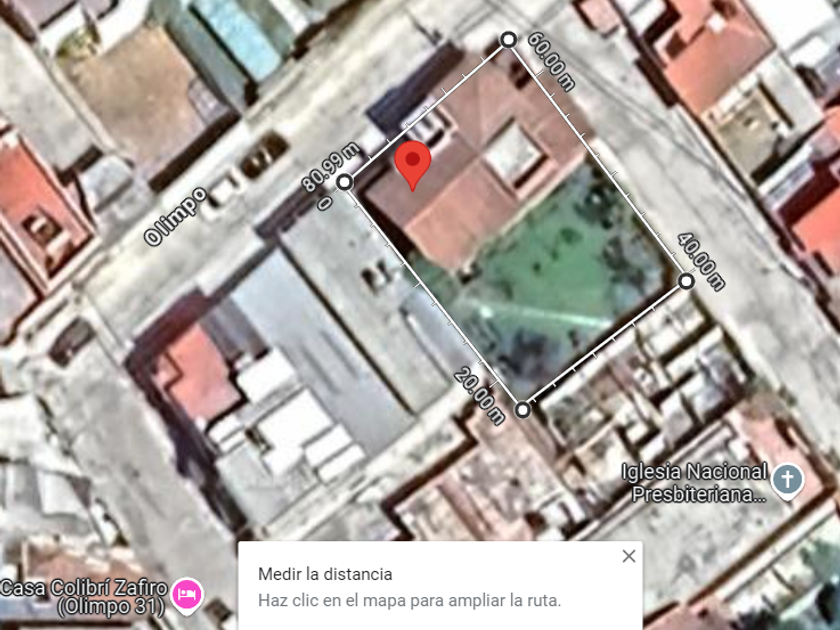The height and width of the screenshot is (630, 840).
Task: Select the measurement point labeled 80.99 m
Action: pos(345,182)
